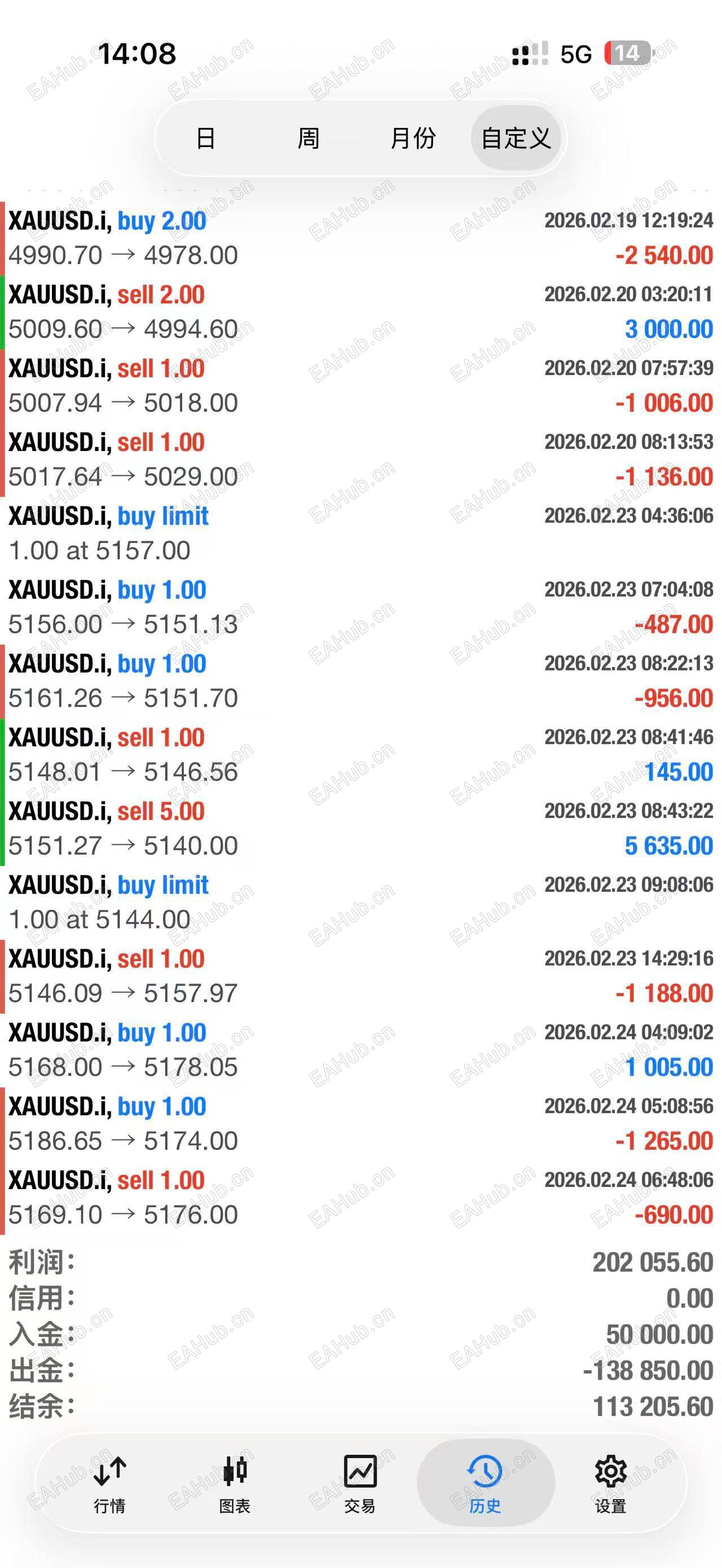Switch to the 交易 trade tab

[360, 1484]
